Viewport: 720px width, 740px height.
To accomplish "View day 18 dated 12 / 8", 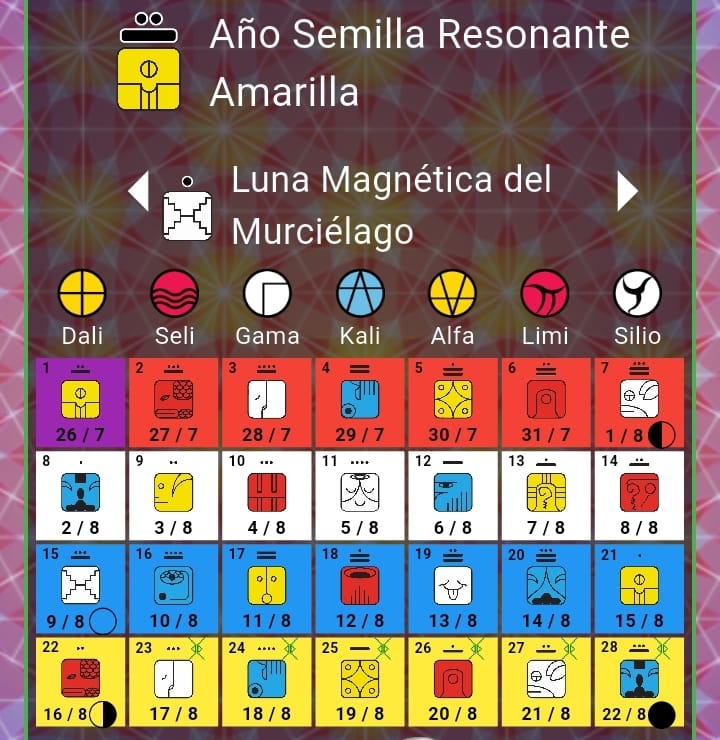I will [360, 588].
